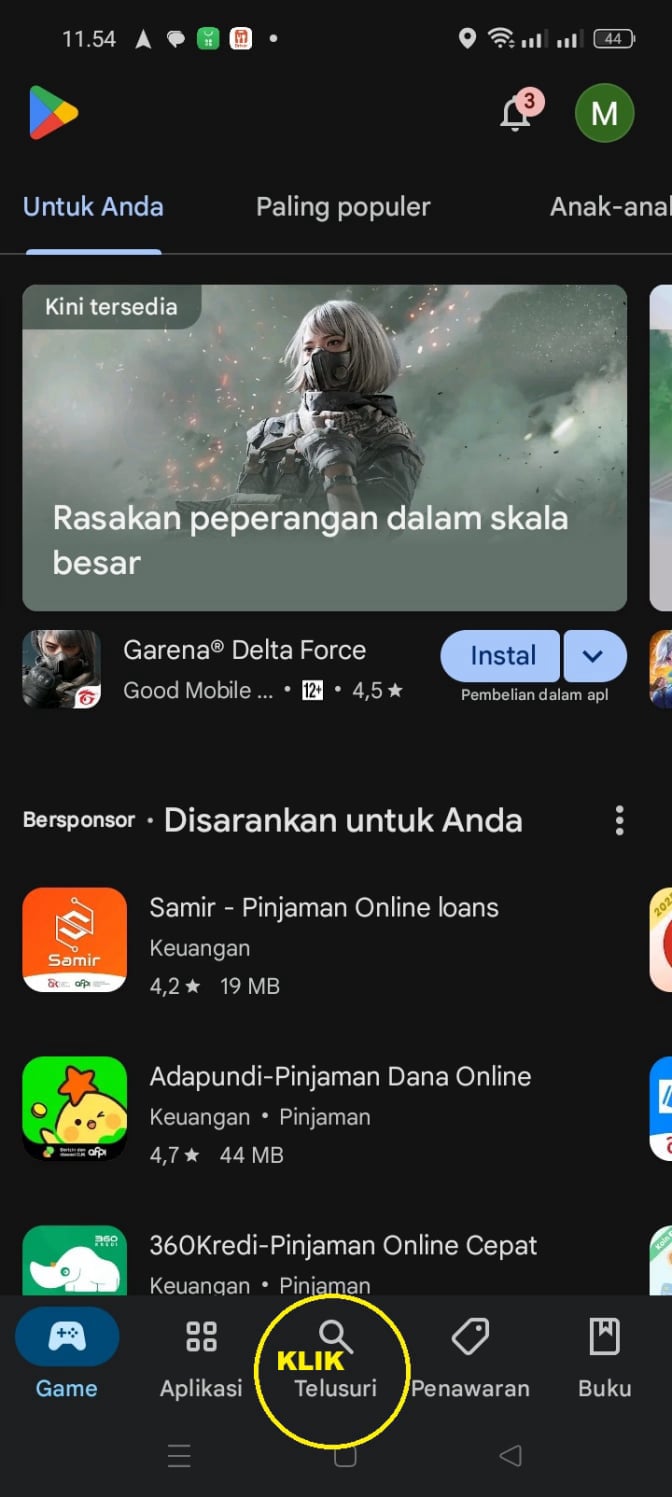672x1497 pixels.
Task: Tap the system back button
Action: point(510,1456)
